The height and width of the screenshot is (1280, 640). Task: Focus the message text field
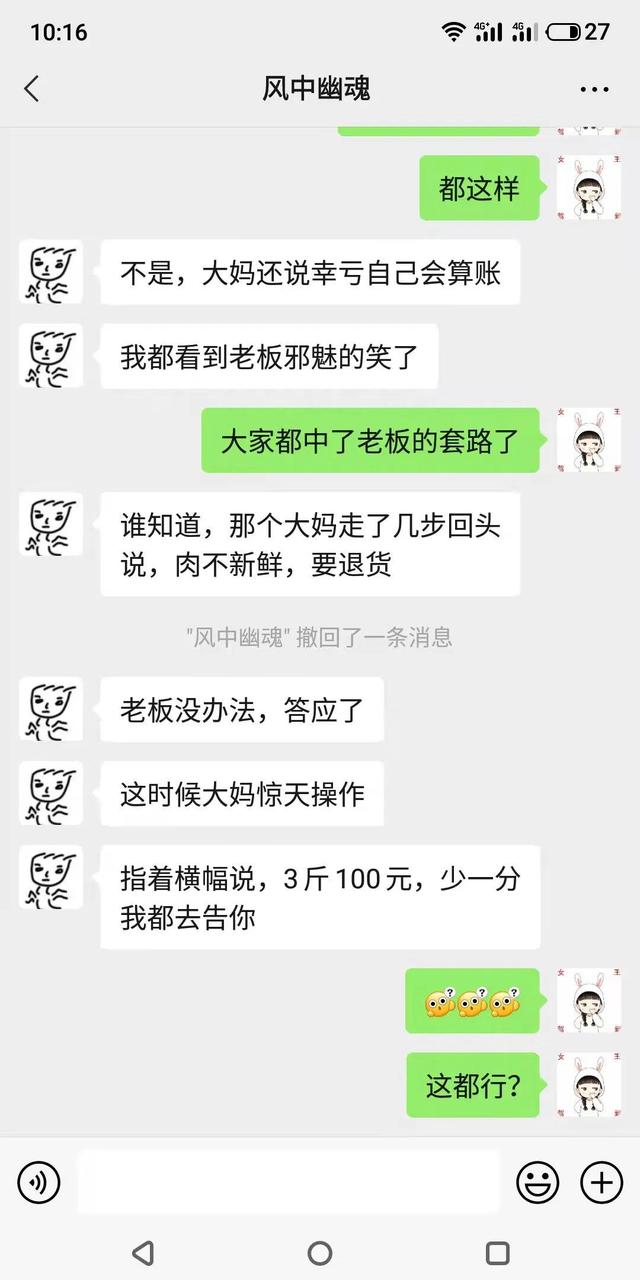click(288, 1183)
